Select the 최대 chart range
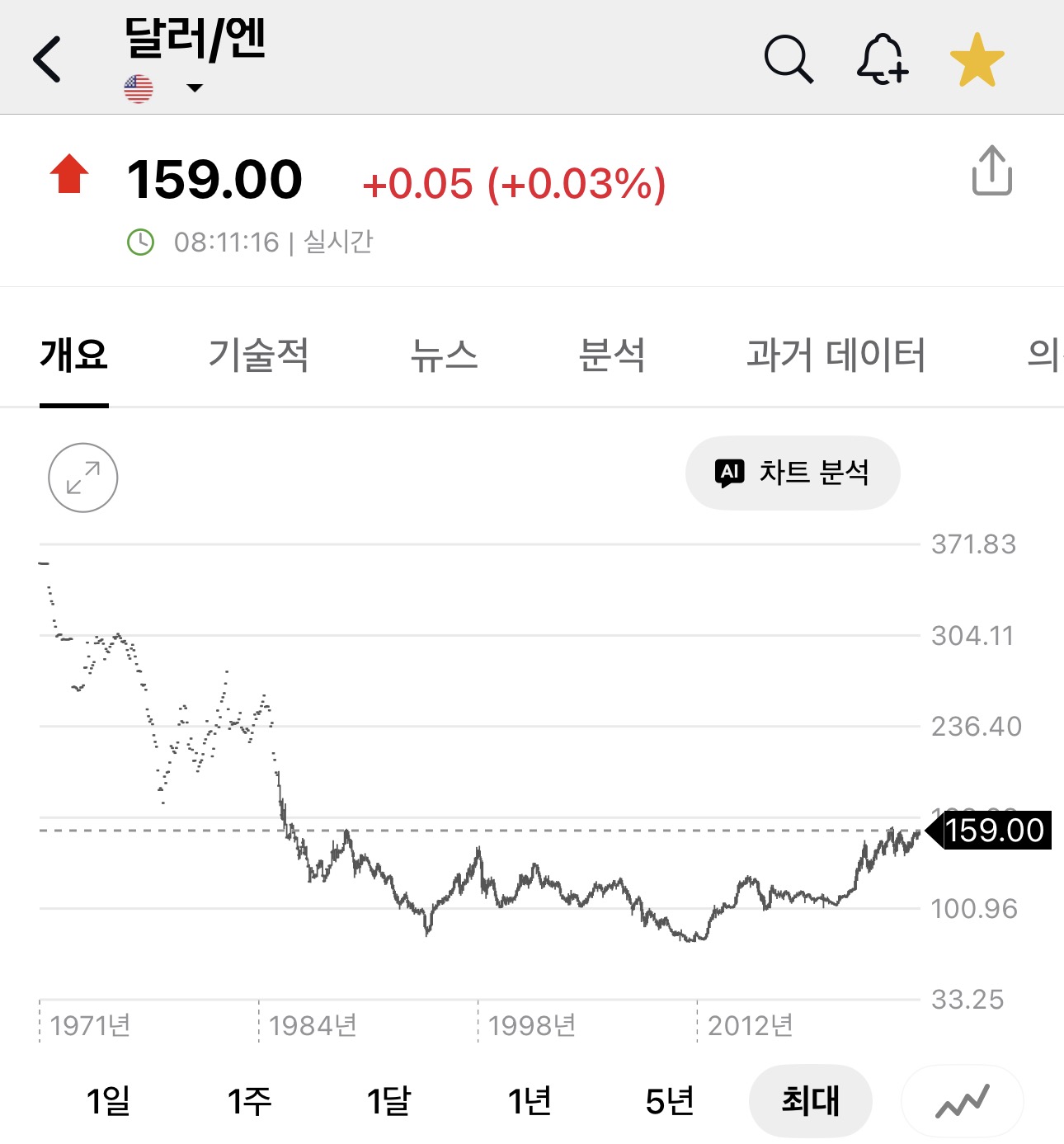Viewport: 1064px width, 1144px height. click(x=810, y=1101)
